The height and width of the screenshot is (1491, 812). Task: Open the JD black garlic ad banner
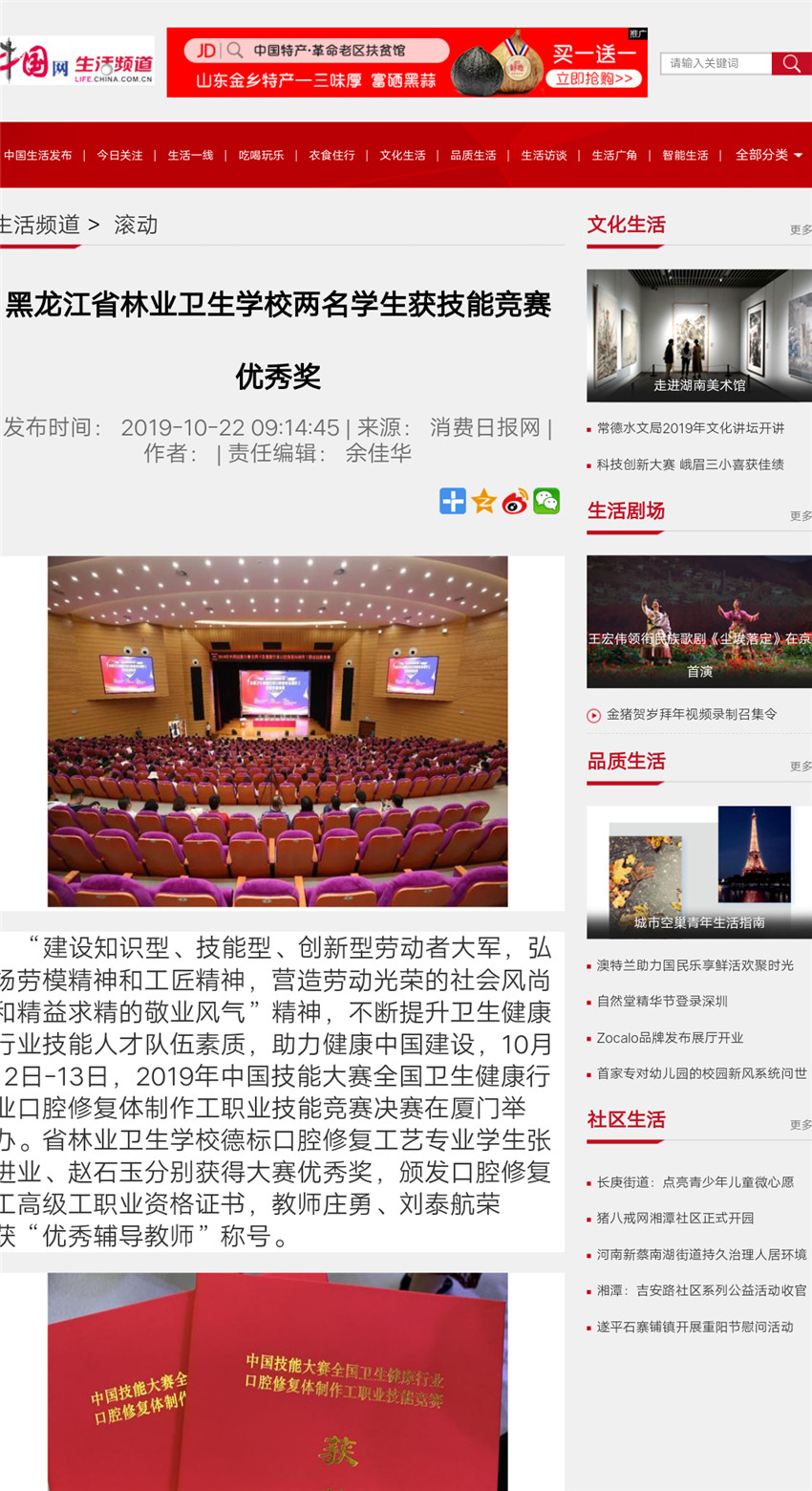pyautogui.click(x=407, y=62)
